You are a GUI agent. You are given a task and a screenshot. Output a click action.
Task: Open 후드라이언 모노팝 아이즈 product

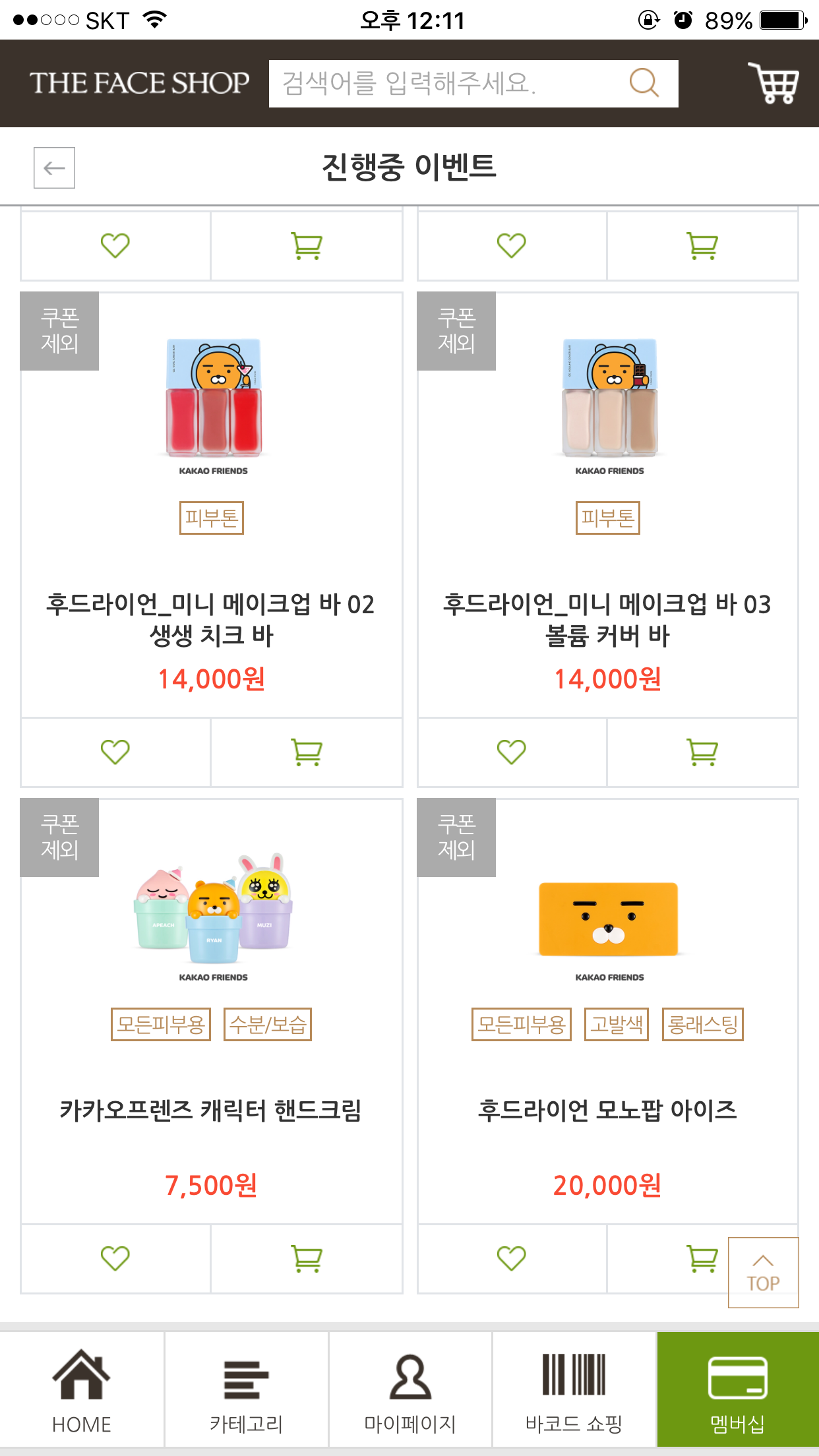pyautogui.click(x=607, y=1110)
